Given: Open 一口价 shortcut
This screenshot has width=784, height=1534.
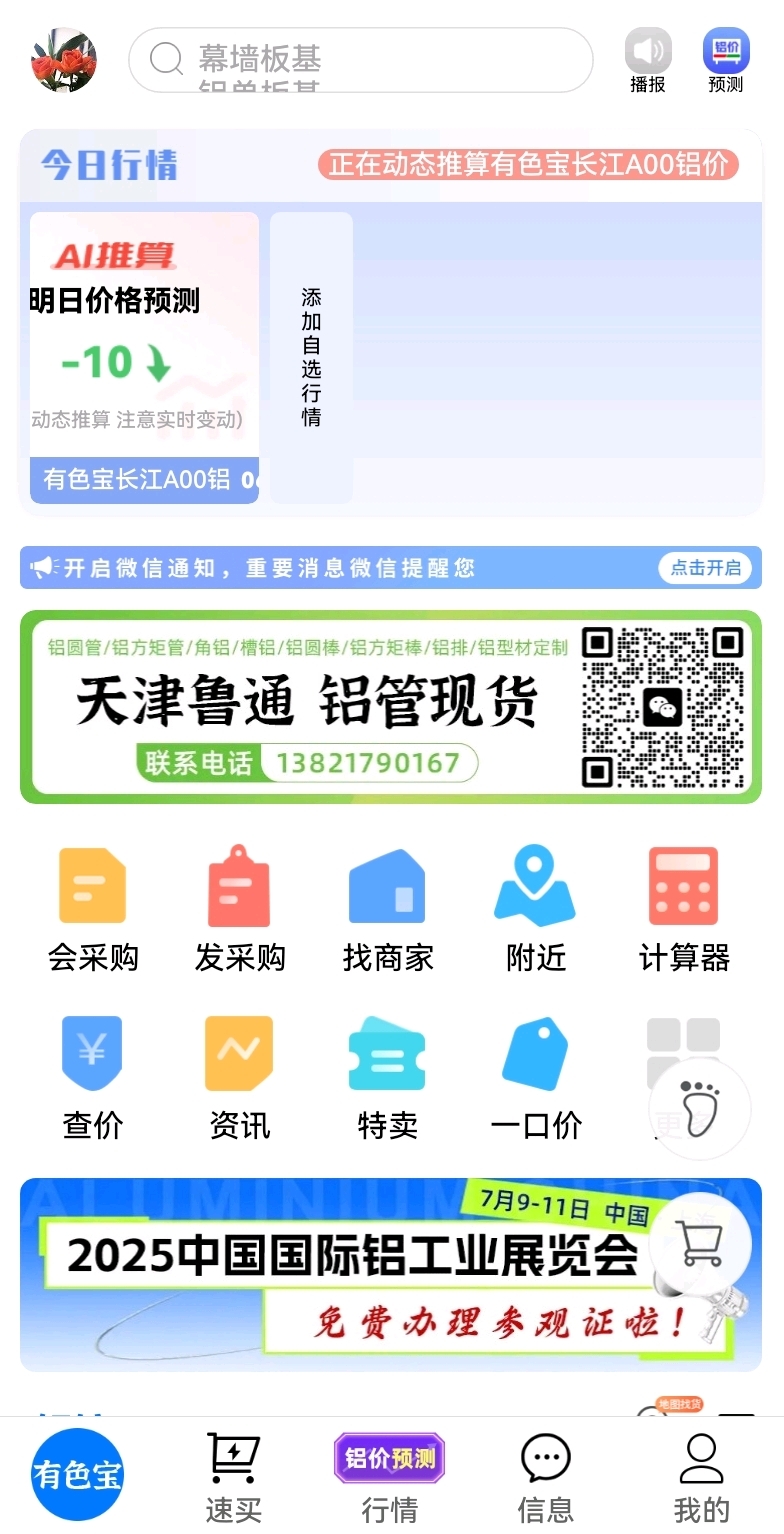Looking at the screenshot, I should [536, 1078].
